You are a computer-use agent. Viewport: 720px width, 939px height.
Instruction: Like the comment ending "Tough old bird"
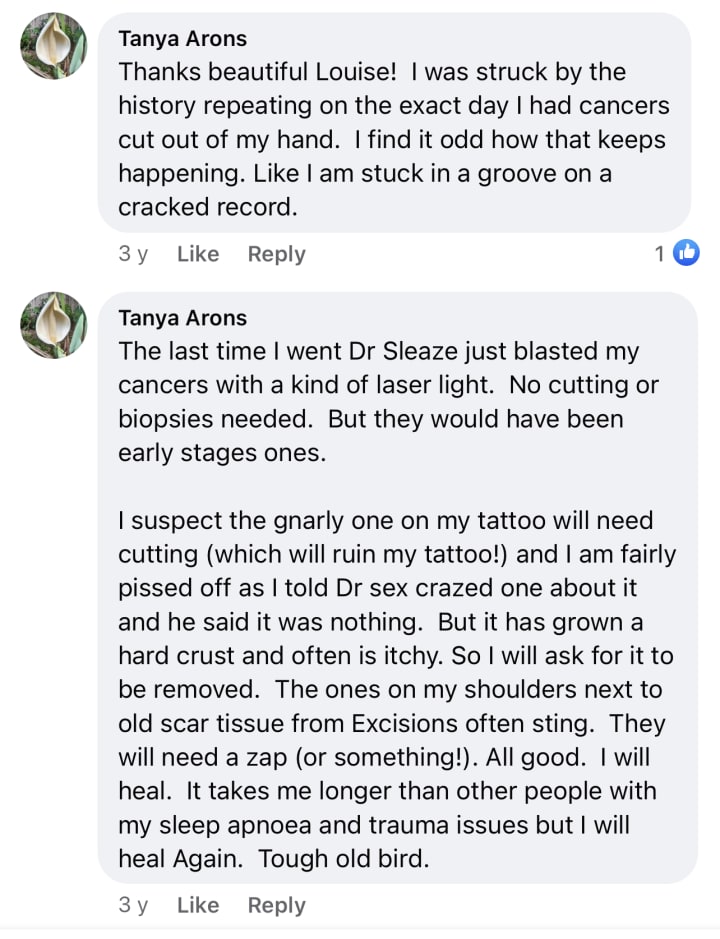tap(197, 905)
